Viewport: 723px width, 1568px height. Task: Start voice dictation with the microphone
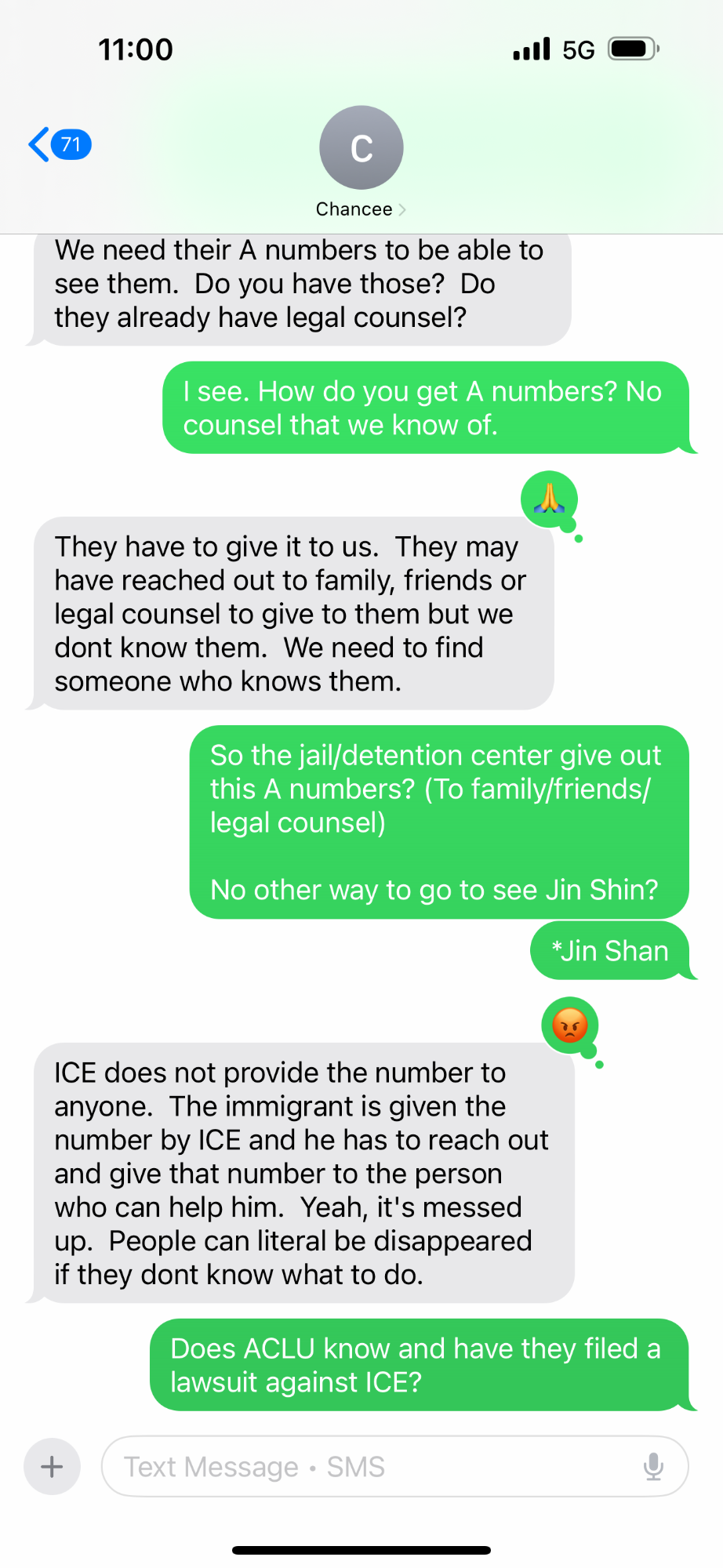[653, 1466]
